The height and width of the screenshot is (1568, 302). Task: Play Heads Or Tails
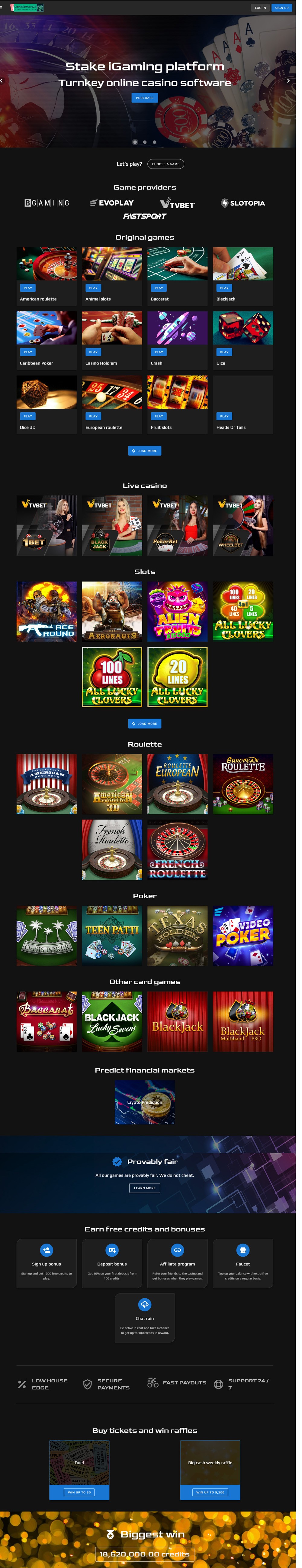pyautogui.click(x=229, y=425)
